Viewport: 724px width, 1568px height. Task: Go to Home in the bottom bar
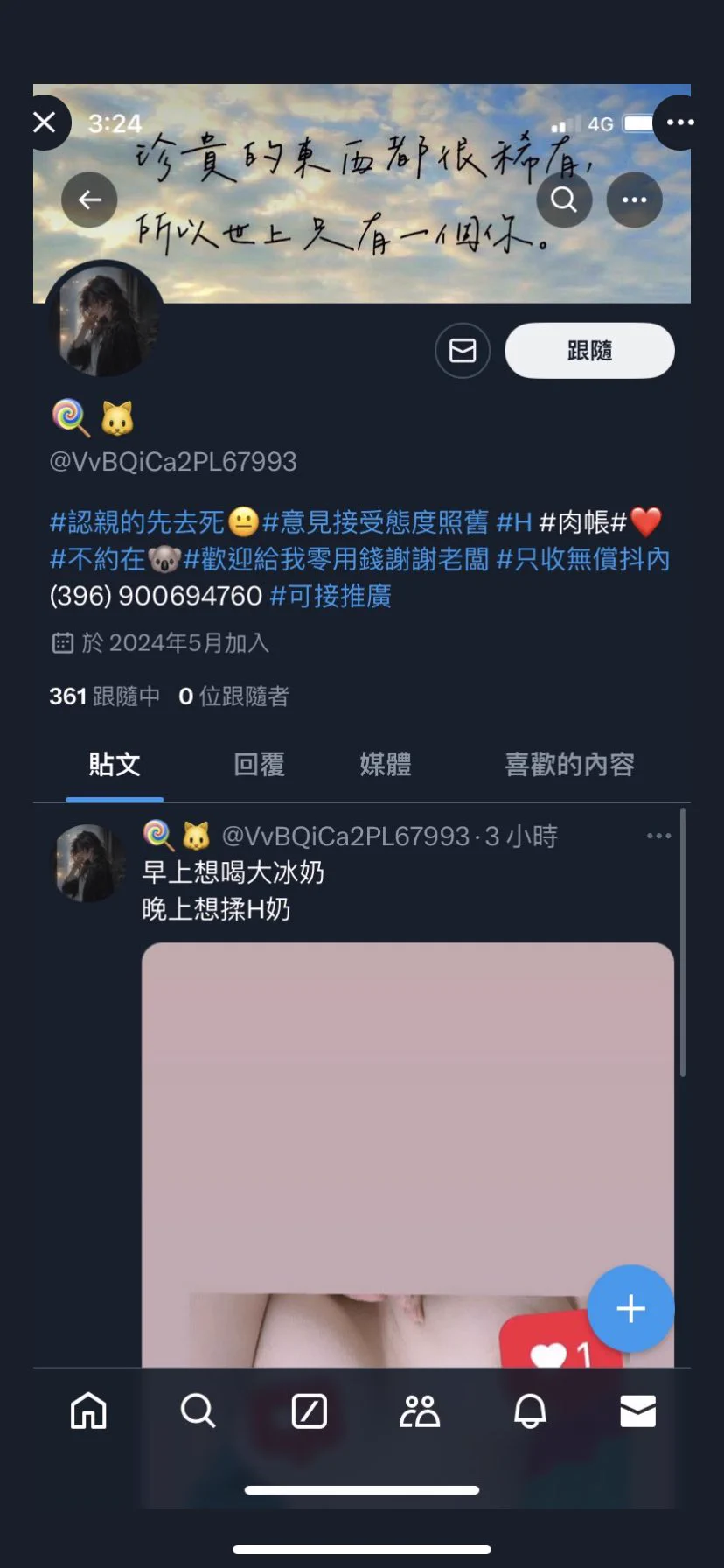pos(88,1411)
